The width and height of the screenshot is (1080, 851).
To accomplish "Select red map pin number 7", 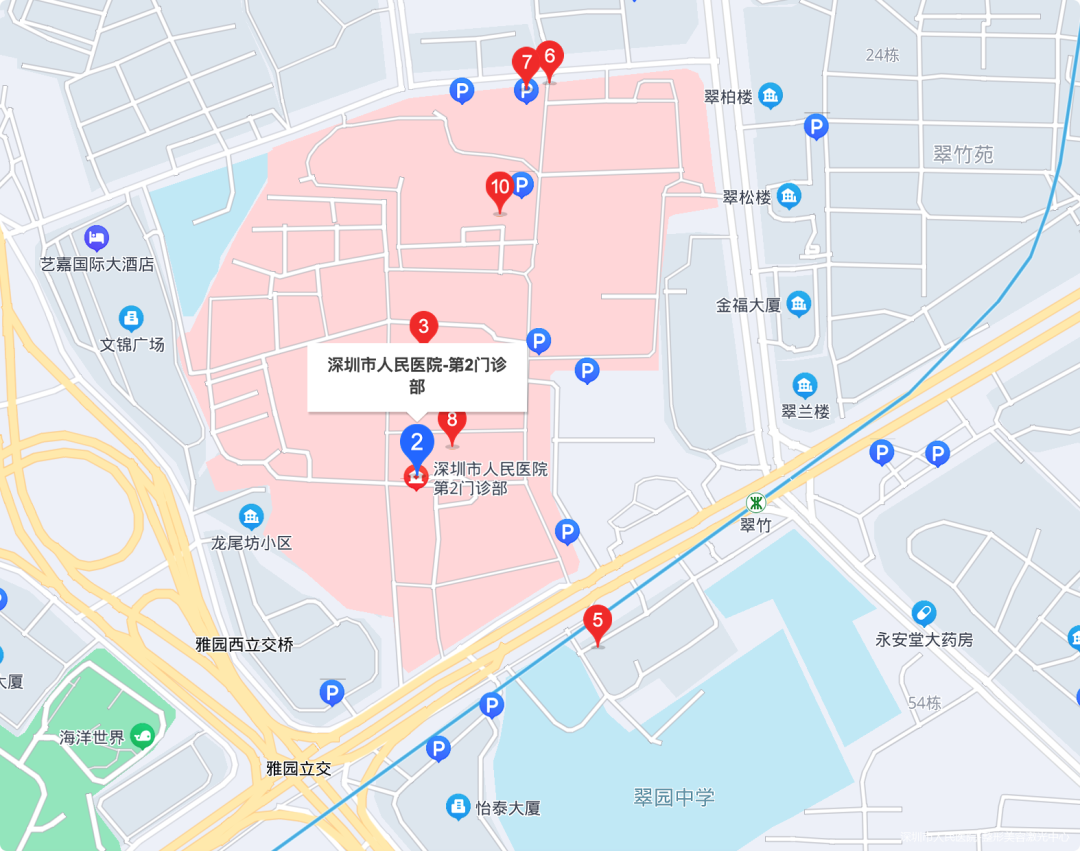I will click(525, 63).
